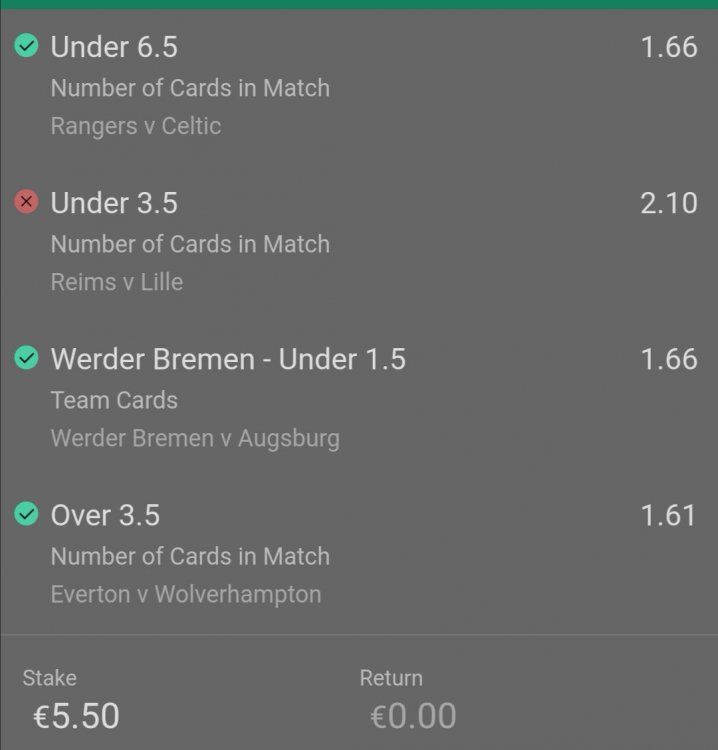Open the Reims v Lille selection
The height and width of the screenshot is (750, 718).
tap(116, 282)
